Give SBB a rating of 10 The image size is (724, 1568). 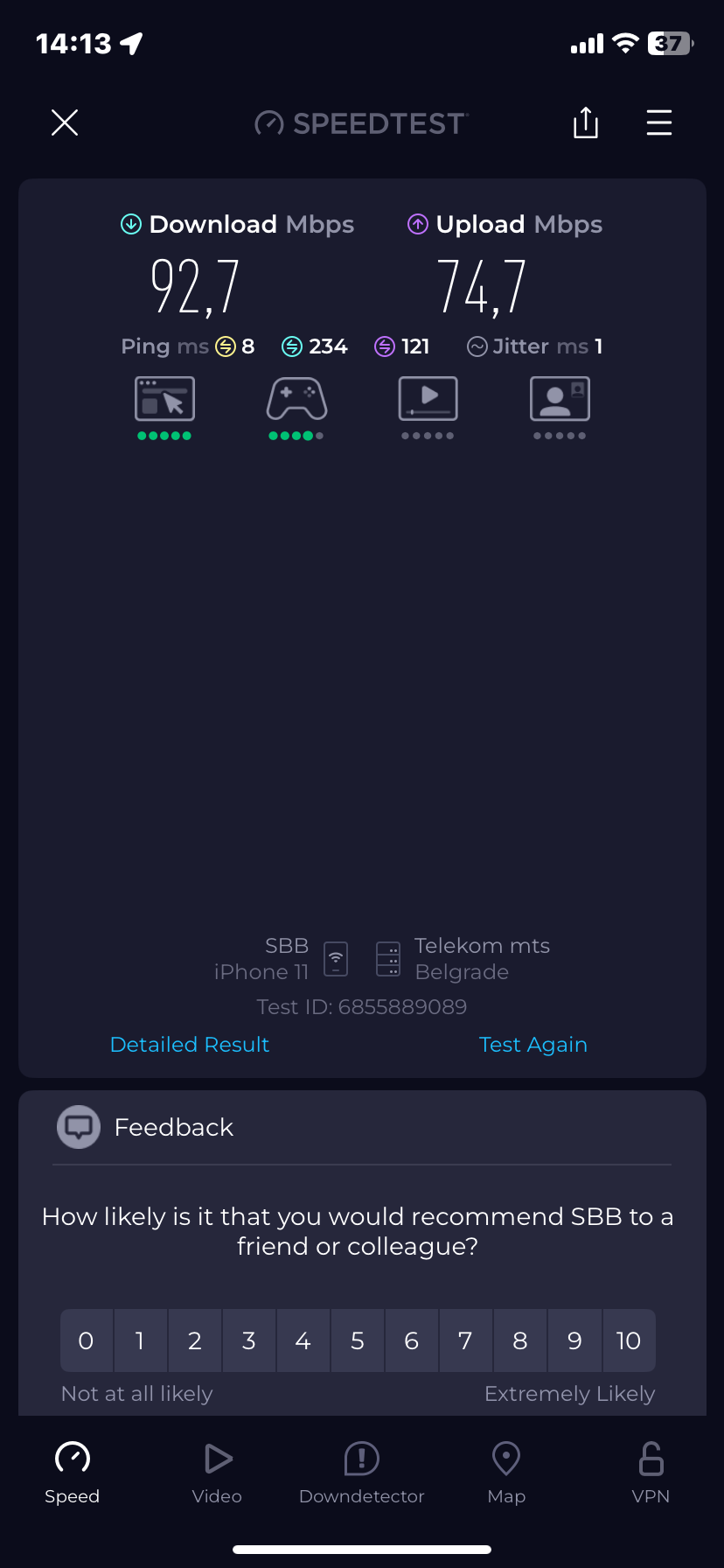629,1340
